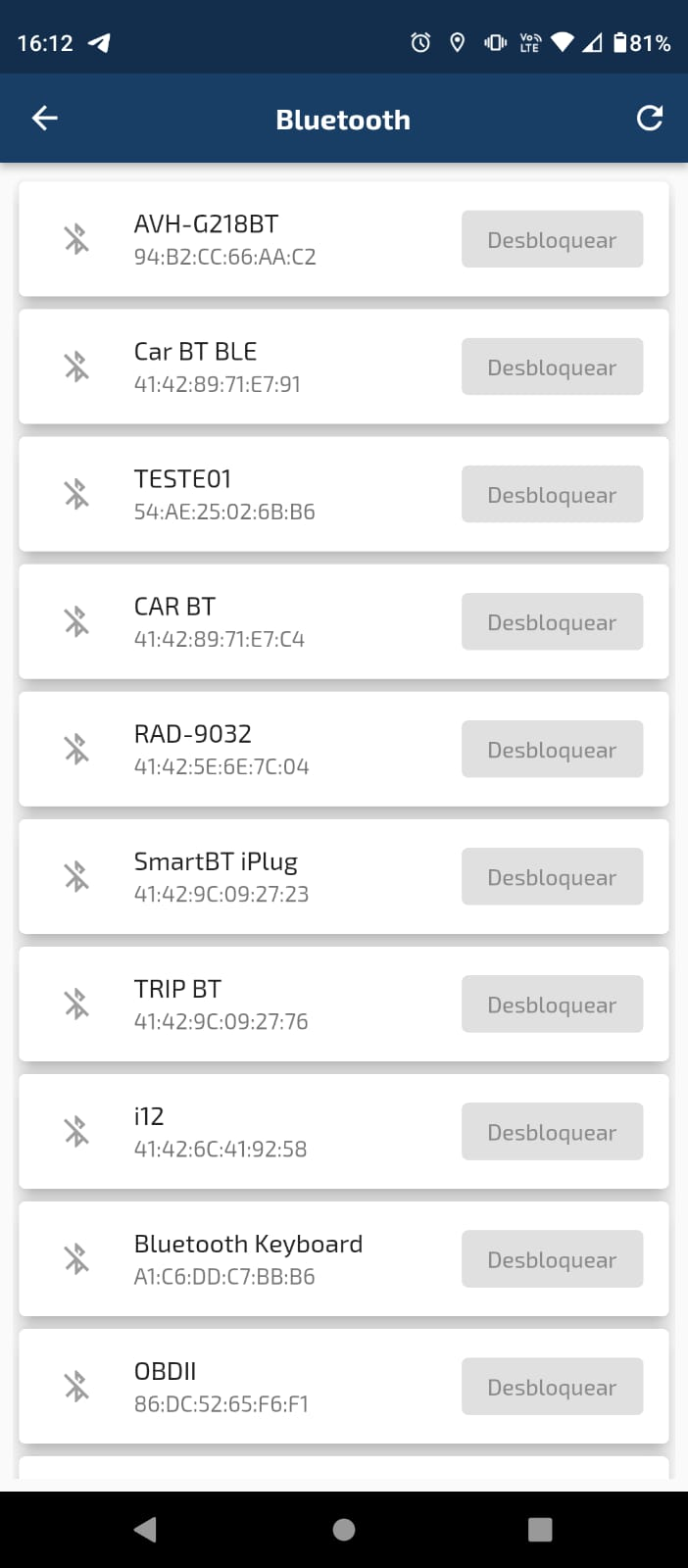The image size is (688, 1568).
Task: Tap Desbloquear for i12 device
Action: [552, 1131]
